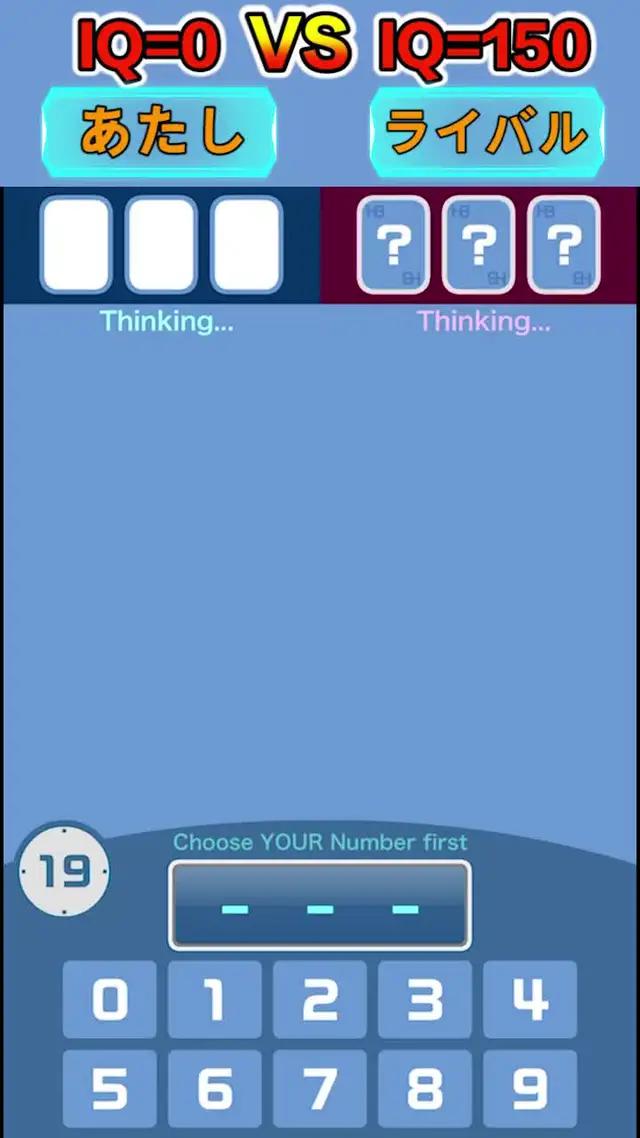Viewport: 640px width, 1138px height.
Task: Choose digit 9 on the keypad
Action: tap(530, 1088)
